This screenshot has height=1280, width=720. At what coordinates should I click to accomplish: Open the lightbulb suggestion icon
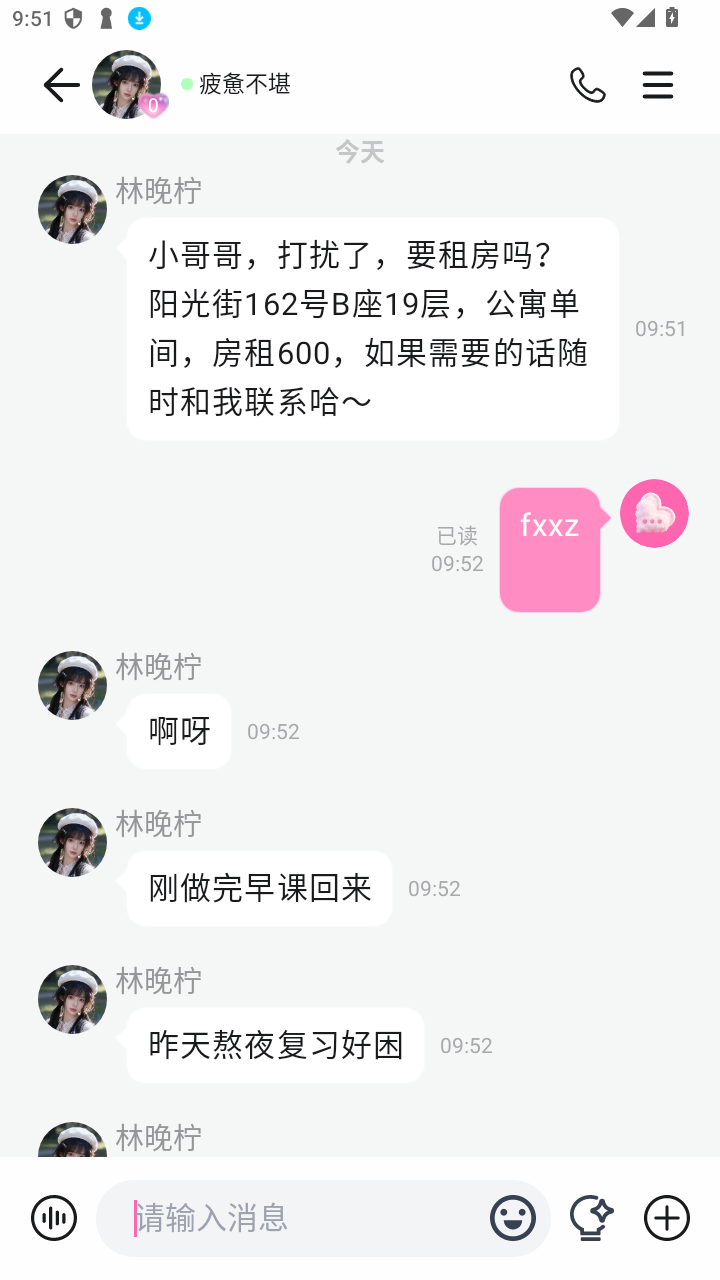pyautogui.click(x=590, y=1218)
